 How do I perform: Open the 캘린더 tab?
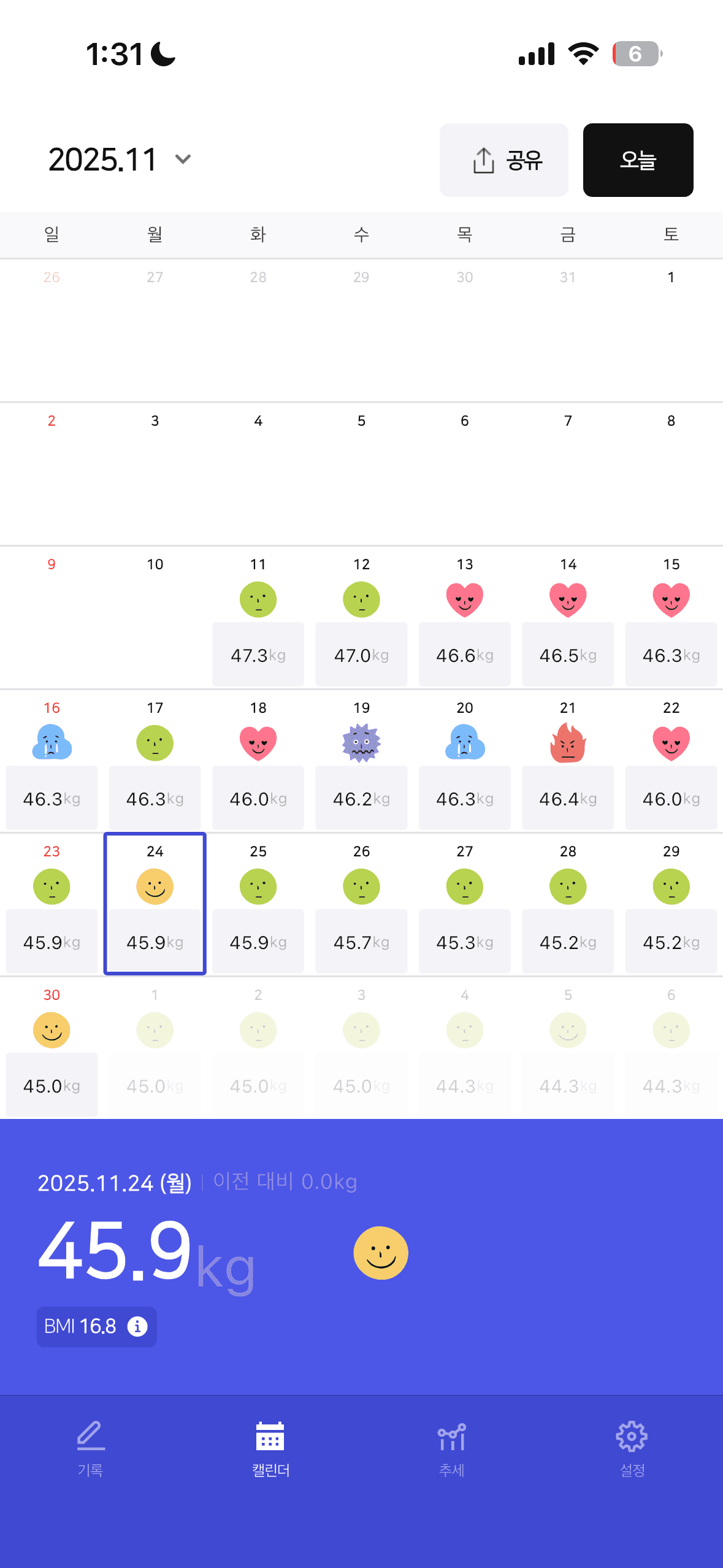(270, 1448)
